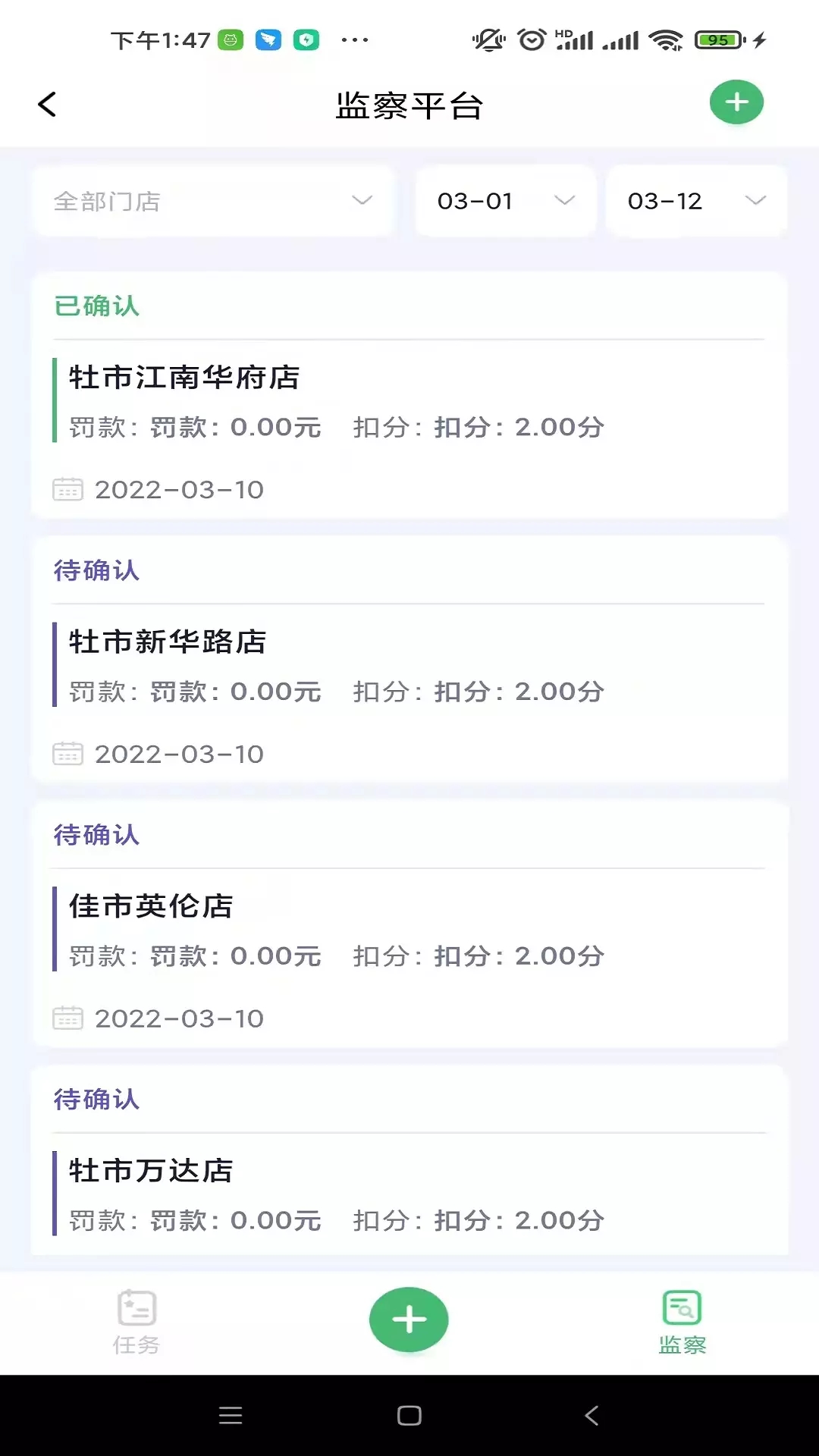The image size is (819, 1456).
Task: Tap the battery indicator in status bar
Action: [x=716, y=38]
